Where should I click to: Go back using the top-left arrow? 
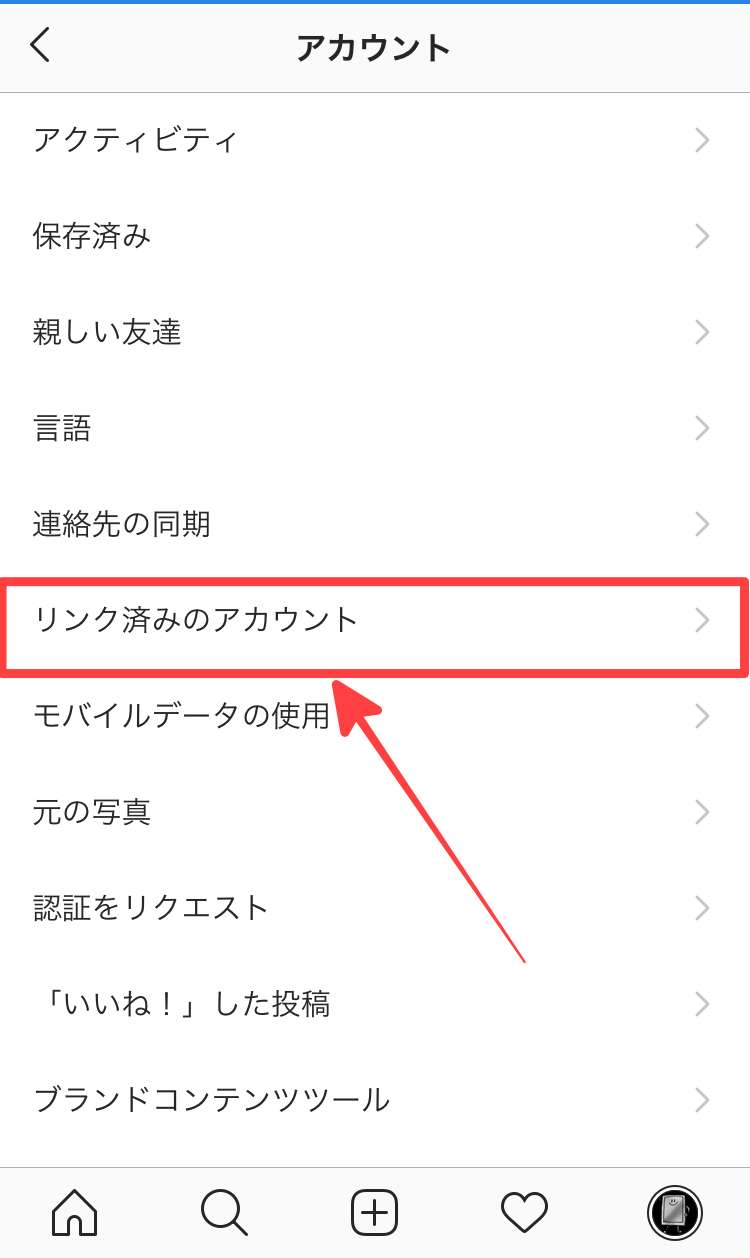40,46
